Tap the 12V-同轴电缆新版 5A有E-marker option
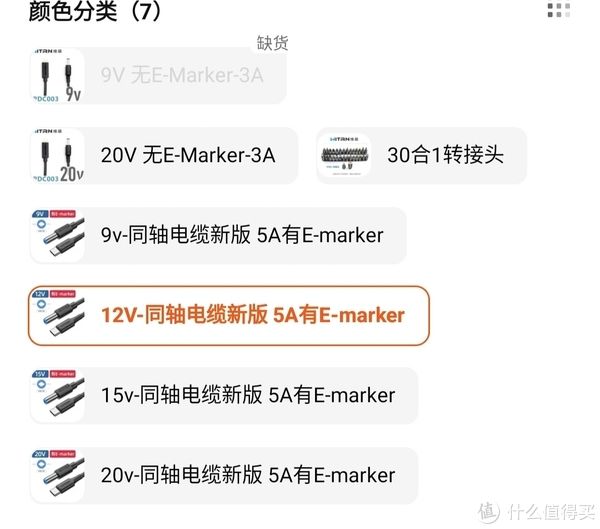 point(228,315)
